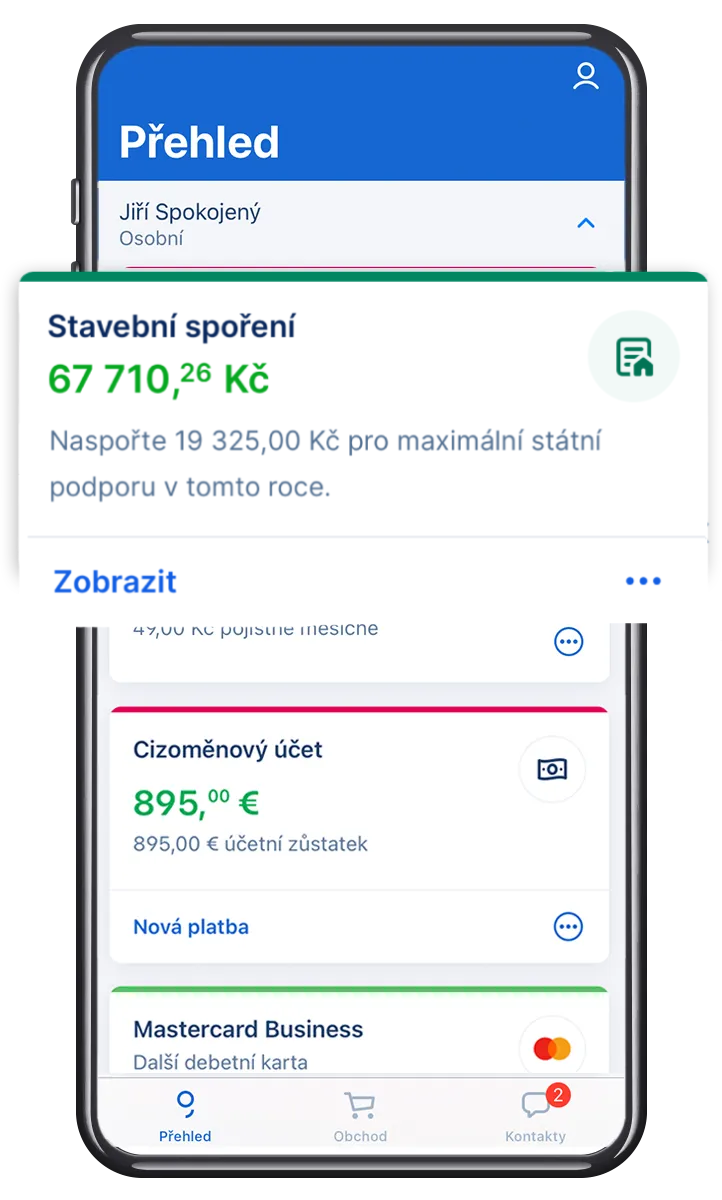Open the three-dot menu next to Zobrazit
This screenshot has width=722, height=1200.
pyautogui.click(x=643, y=581)
